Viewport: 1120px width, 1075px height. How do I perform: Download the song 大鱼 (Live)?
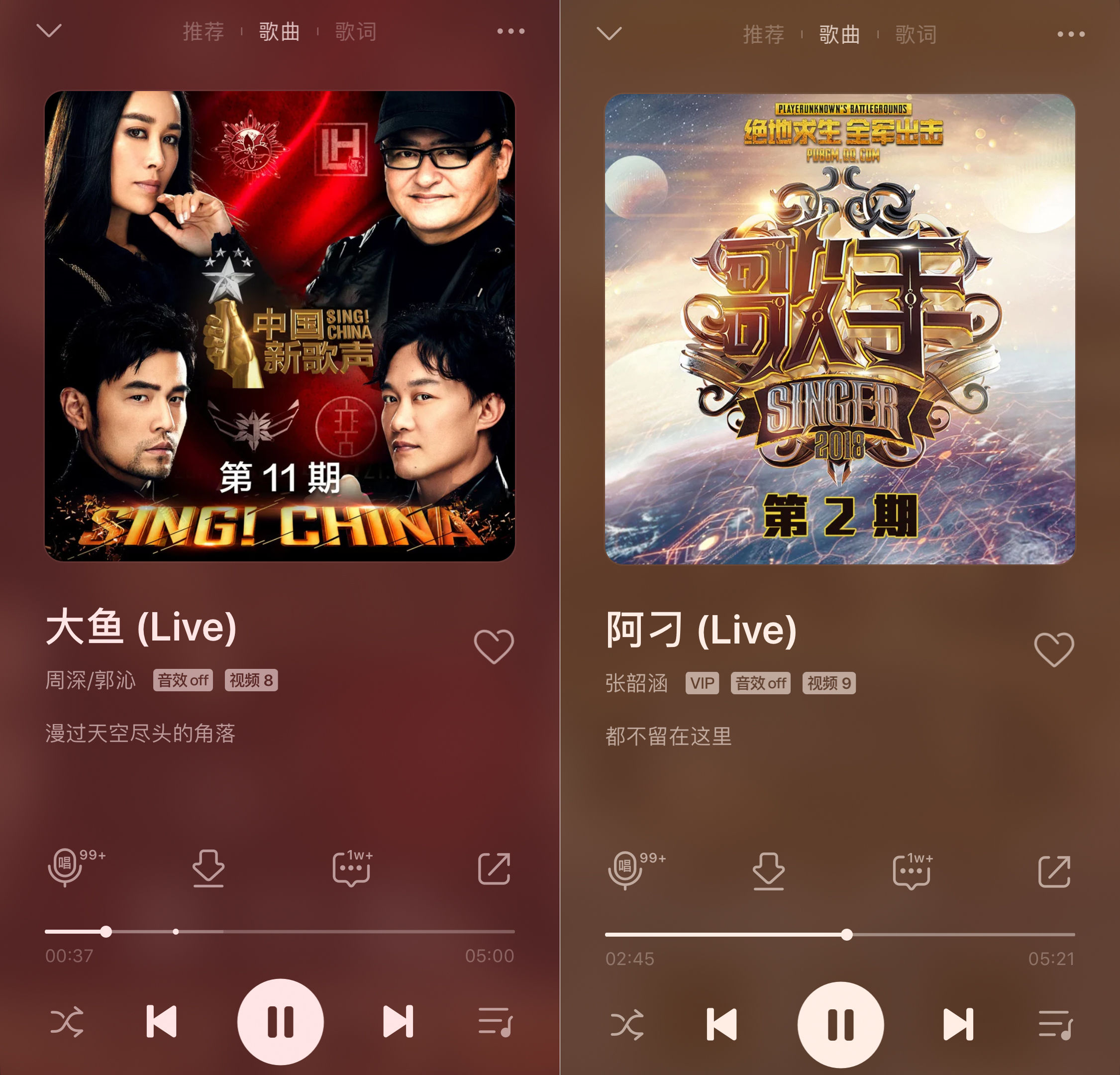[x=208, y=868]
